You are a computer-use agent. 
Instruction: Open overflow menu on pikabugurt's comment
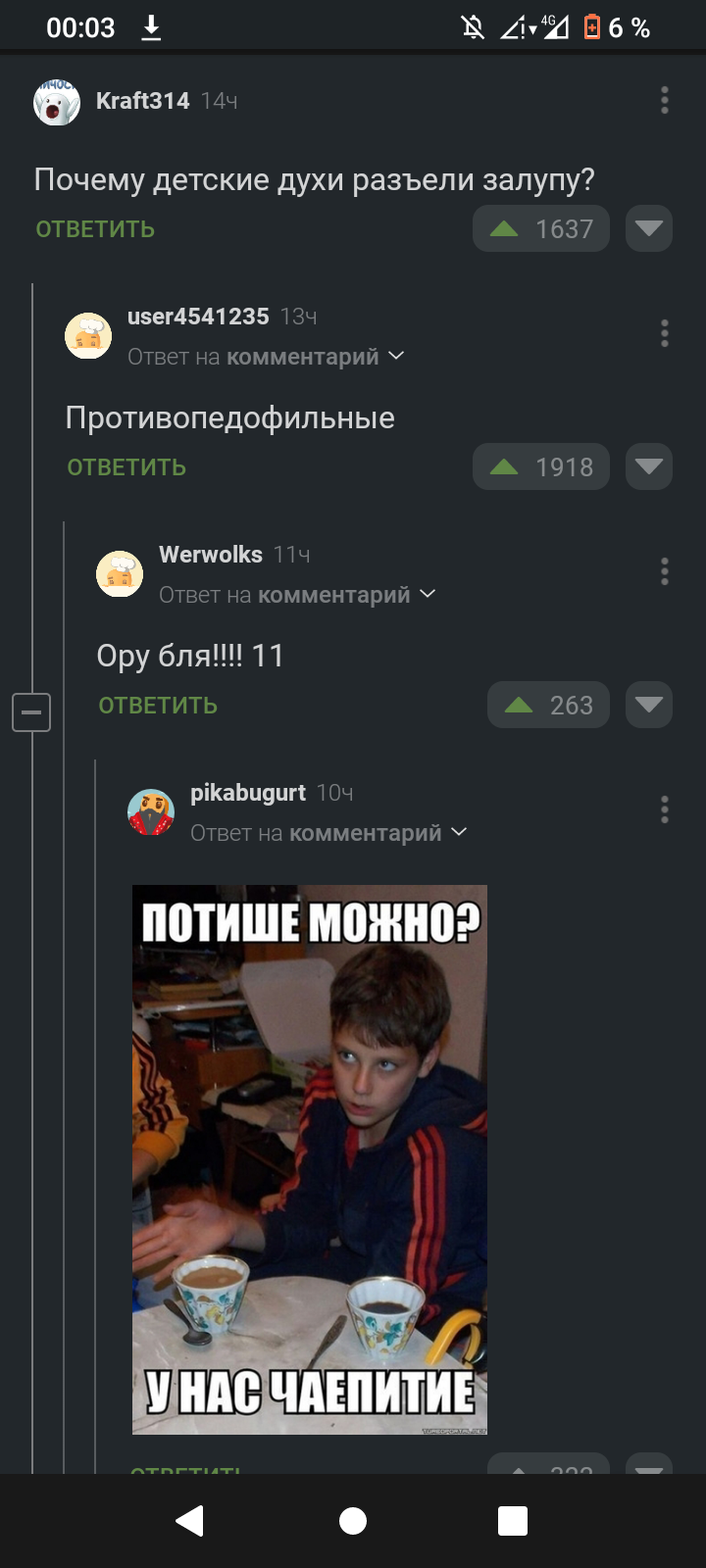click(x=665, y=809)
